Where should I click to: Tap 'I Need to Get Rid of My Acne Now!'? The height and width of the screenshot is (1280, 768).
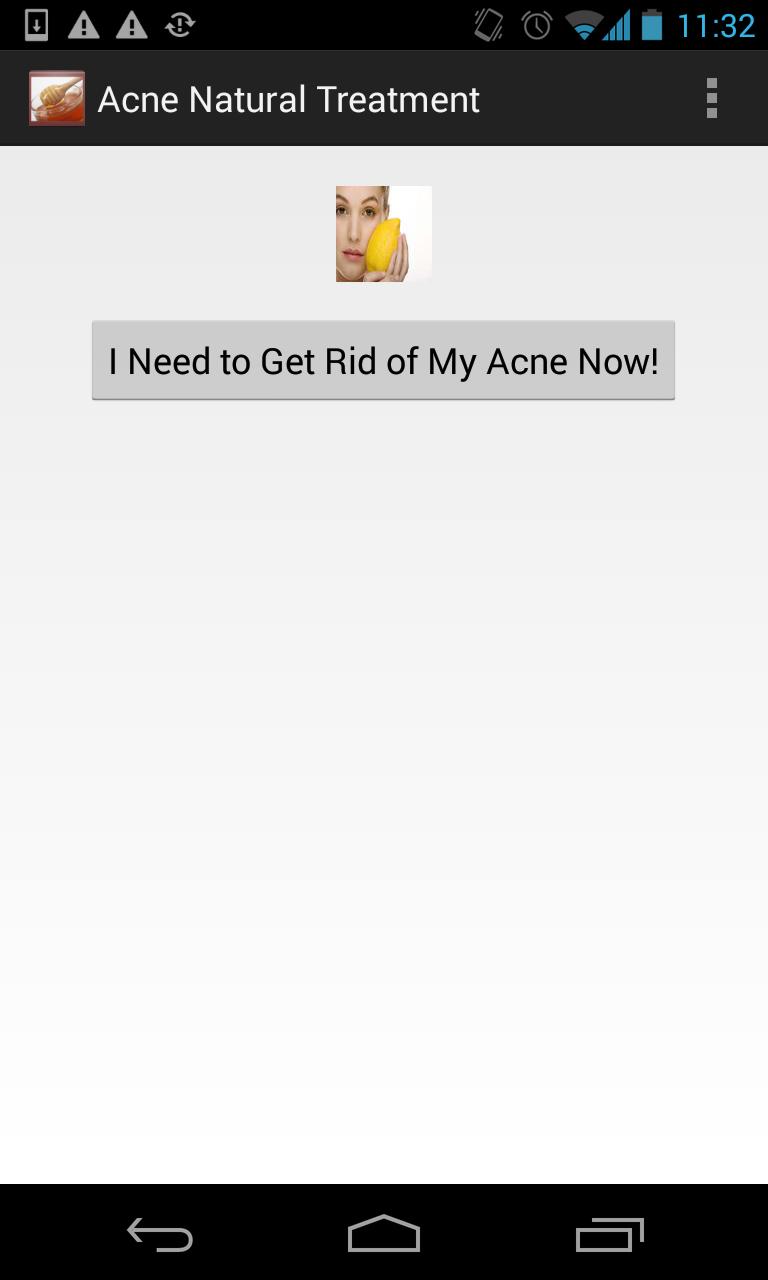(383, 361)
